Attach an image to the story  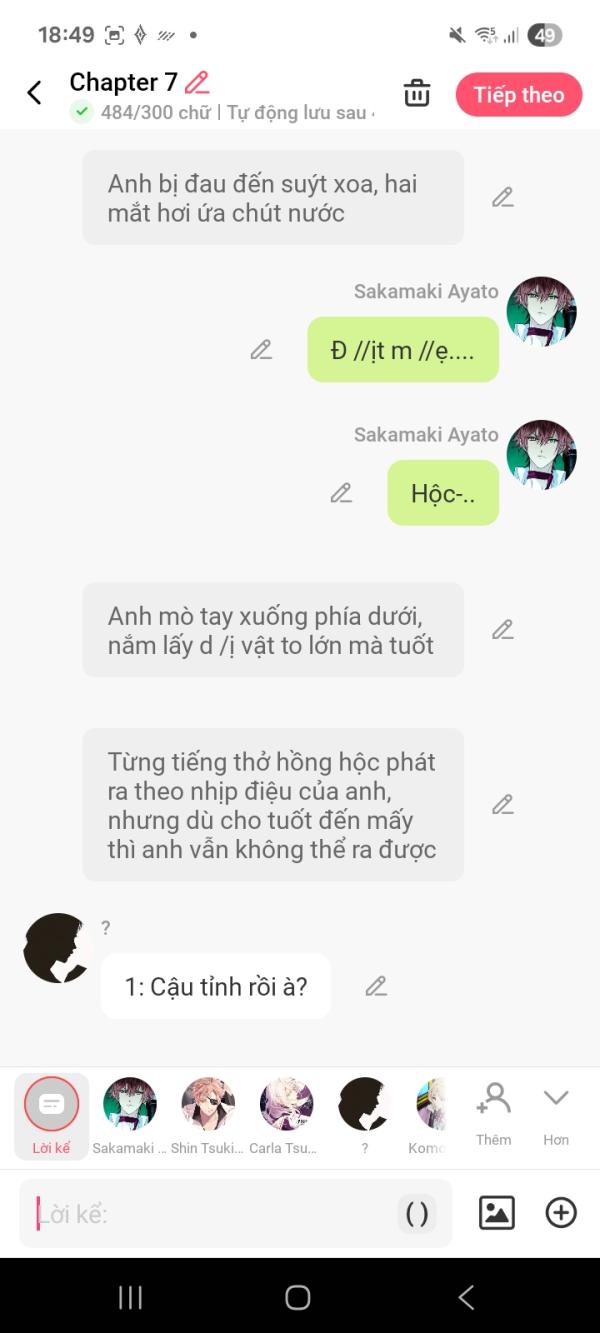pyautogui.click(x=497, y=1213)
